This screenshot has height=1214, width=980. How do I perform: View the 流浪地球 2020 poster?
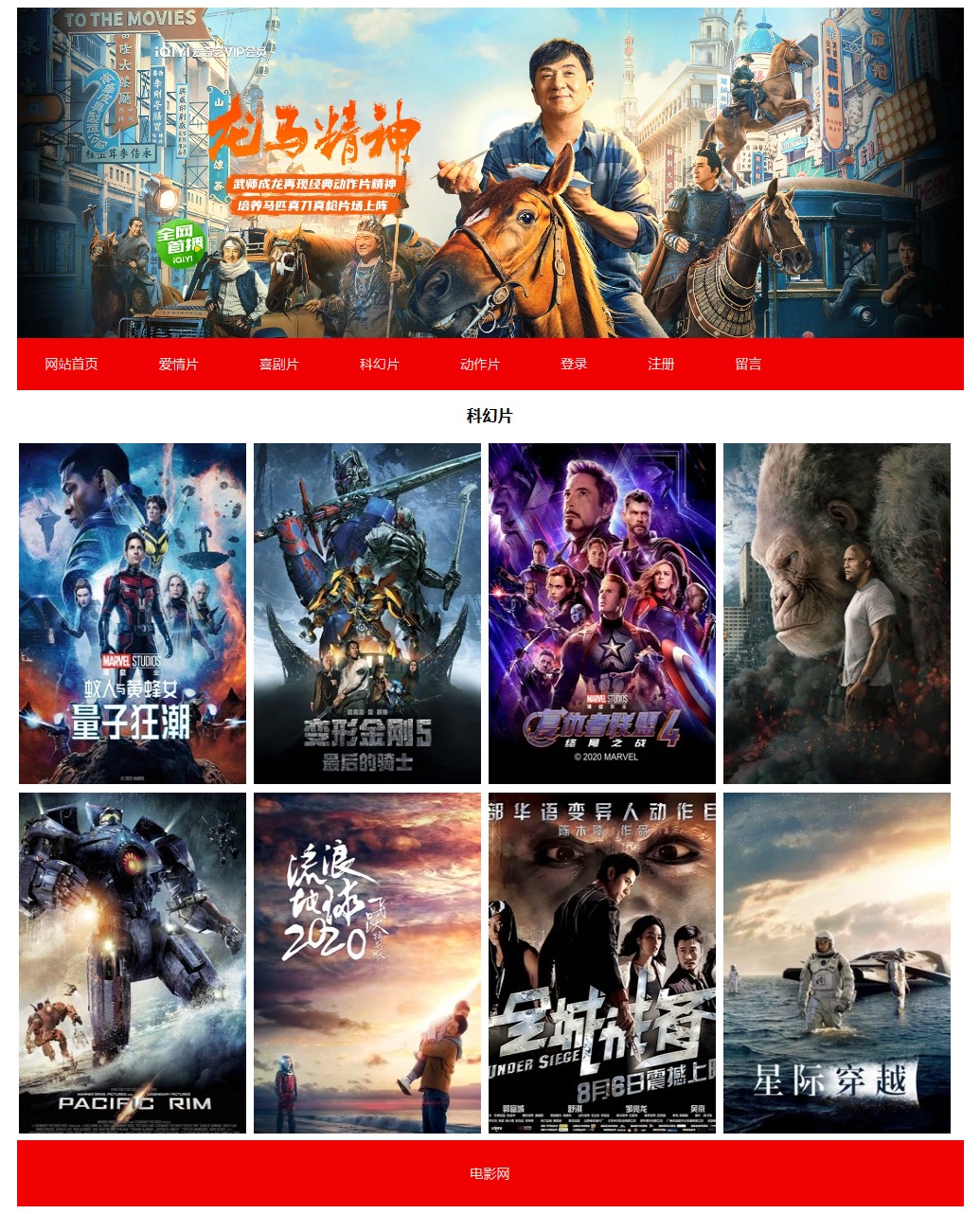[x=367, y=963]
